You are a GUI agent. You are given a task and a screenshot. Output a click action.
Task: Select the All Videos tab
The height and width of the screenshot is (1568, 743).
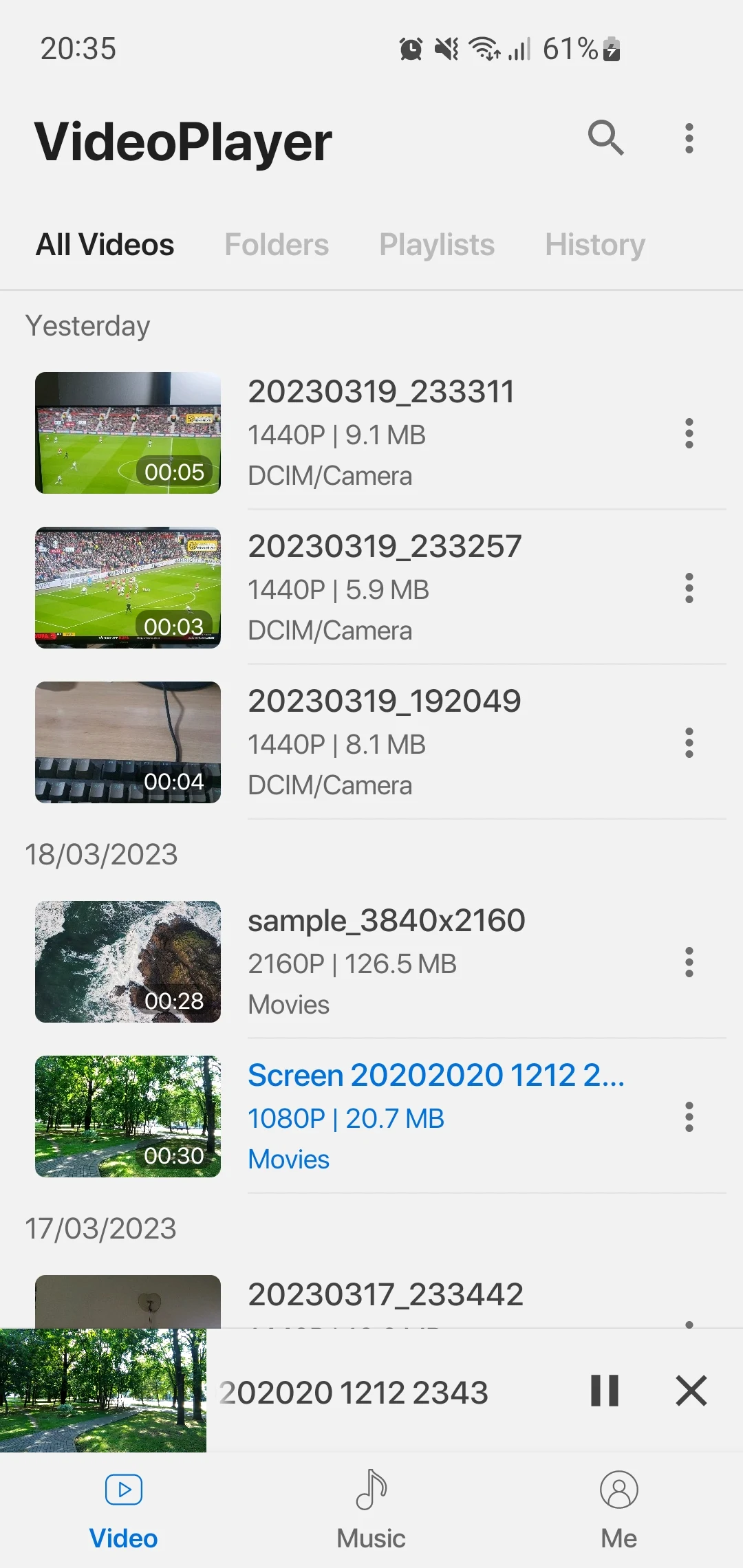105,244
